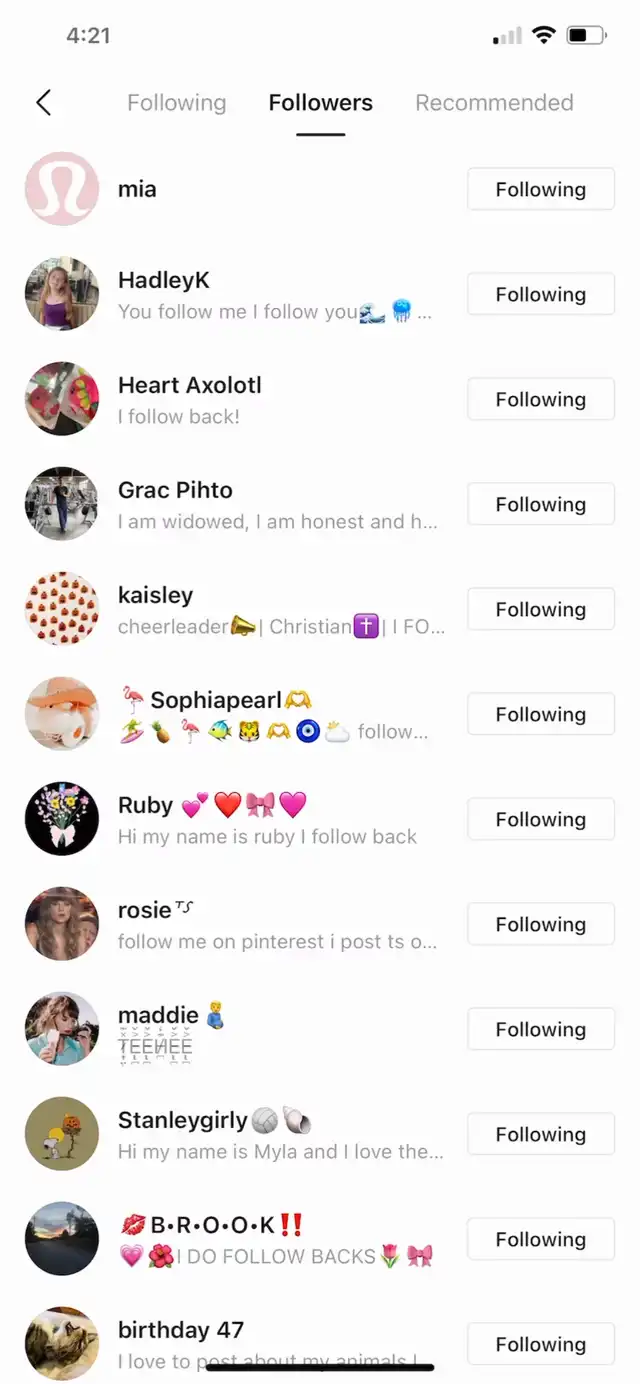The width and height of the screenshot is (640, 1384).
Task: Tap Following button beside birthday 47
Action: 541,1344
